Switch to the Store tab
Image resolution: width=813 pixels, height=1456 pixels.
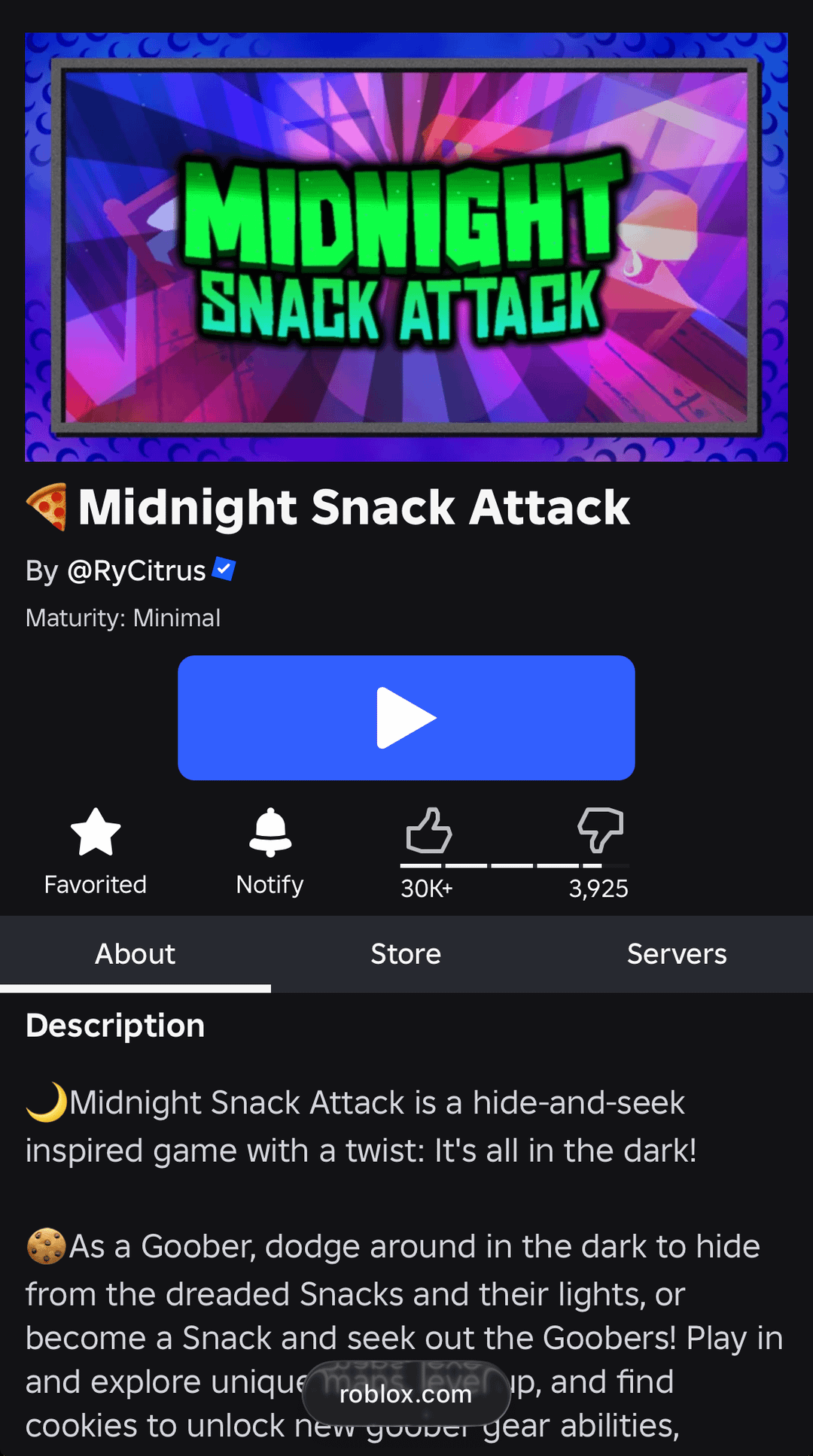click(x=406, y=954)
